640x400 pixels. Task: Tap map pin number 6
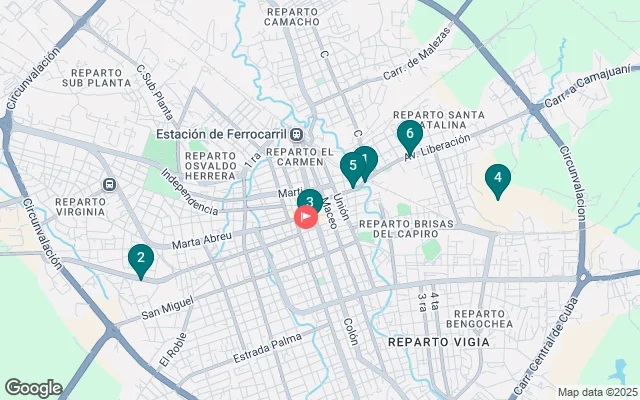coord(408,133)
